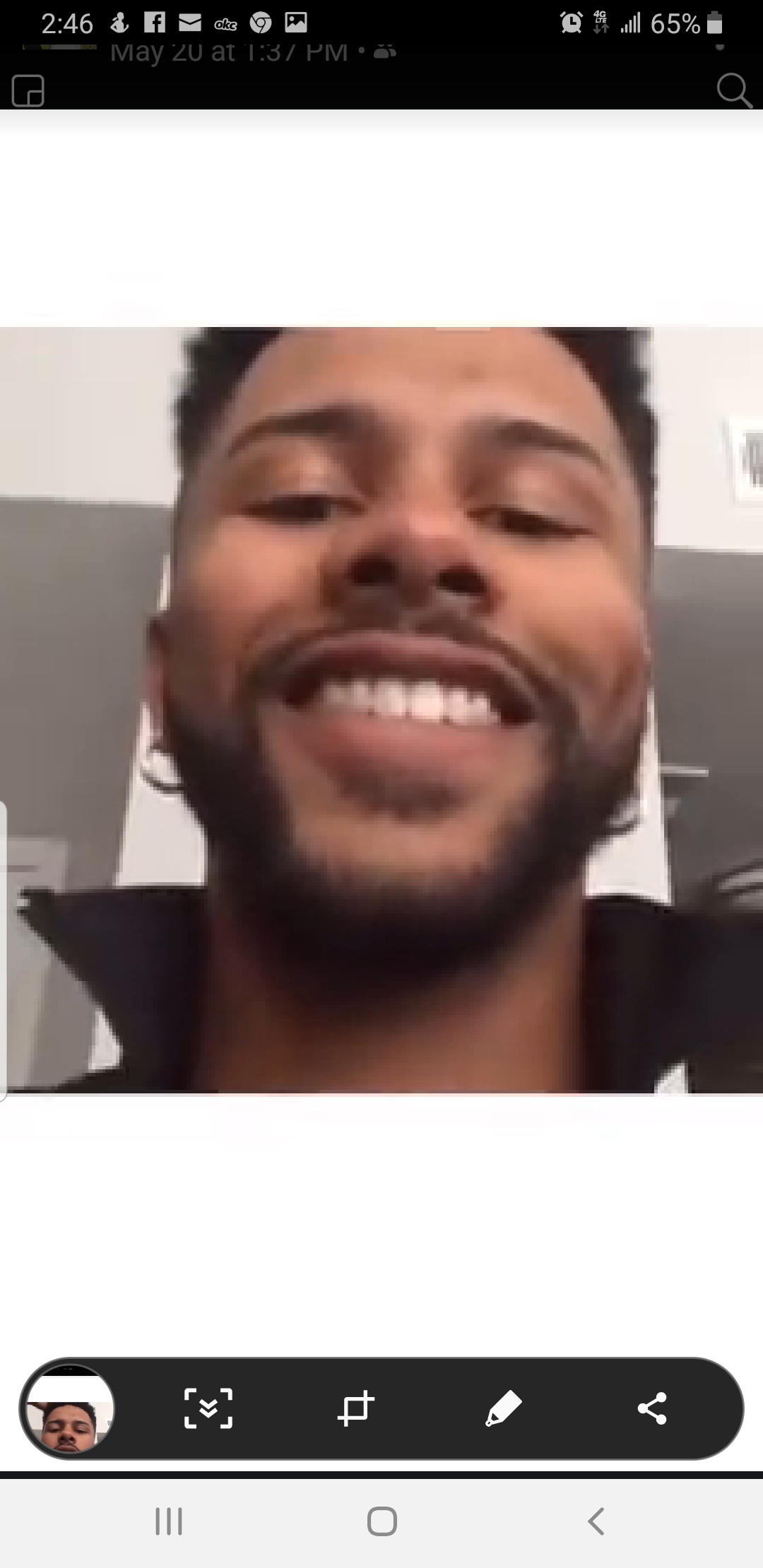Open the search magnifier icon
The image size is (763, 1568).
pyautogui.click(x=733, y=90)
